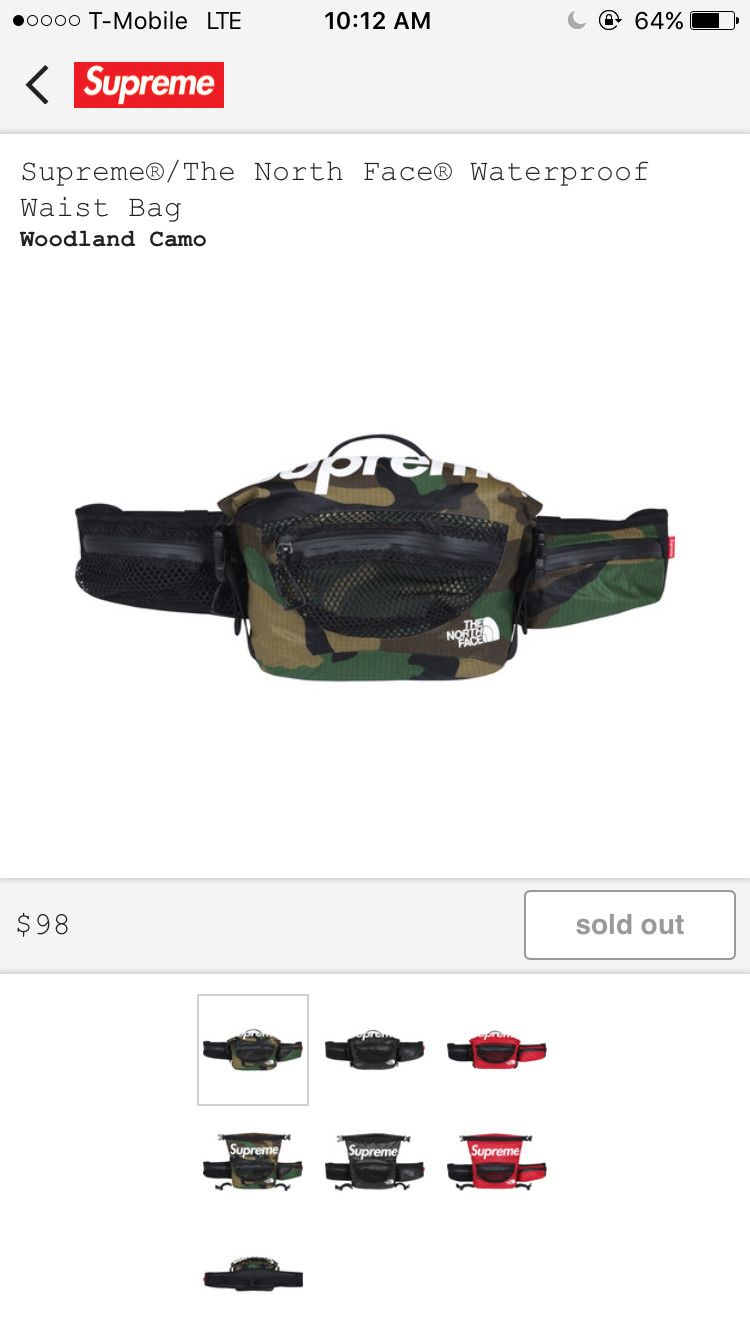750x1334 pixels.
Task: View the camo bag with Supreme logo back
Action: coord(253,1162)
